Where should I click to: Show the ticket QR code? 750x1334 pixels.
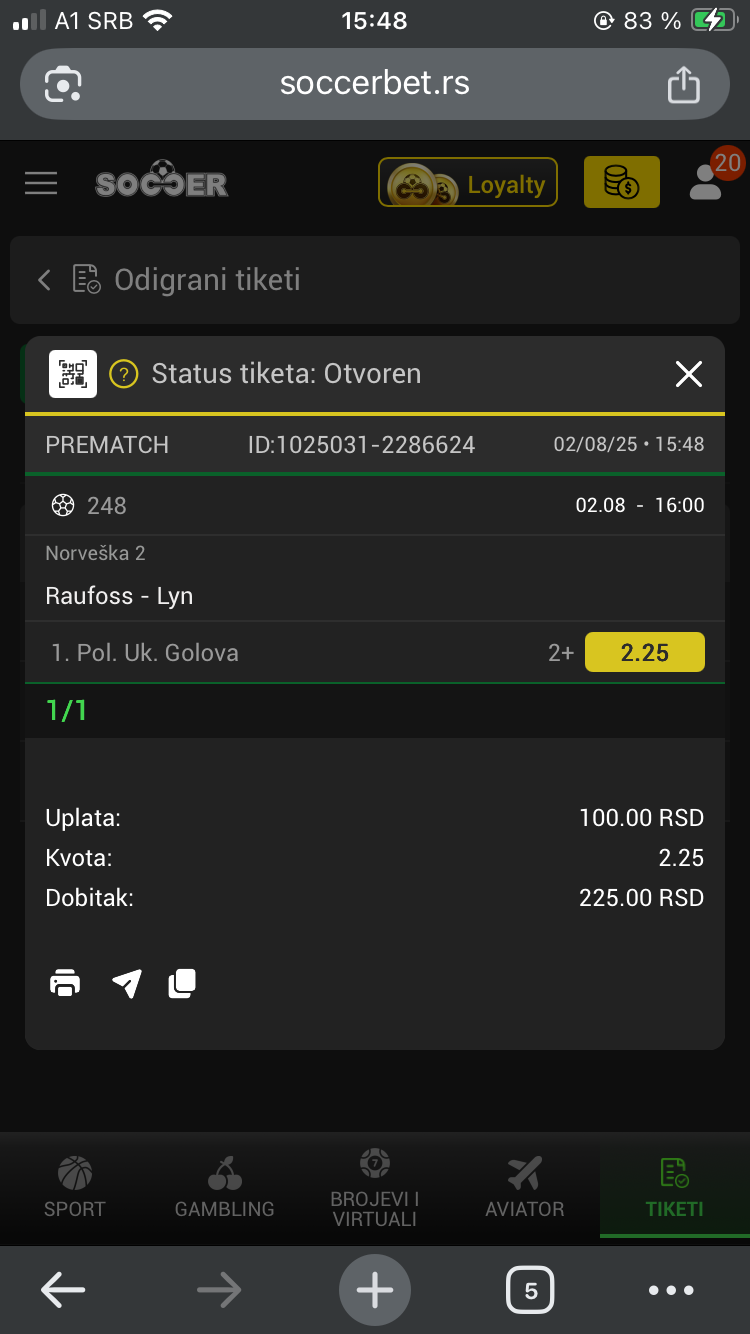tap(73, 374)
